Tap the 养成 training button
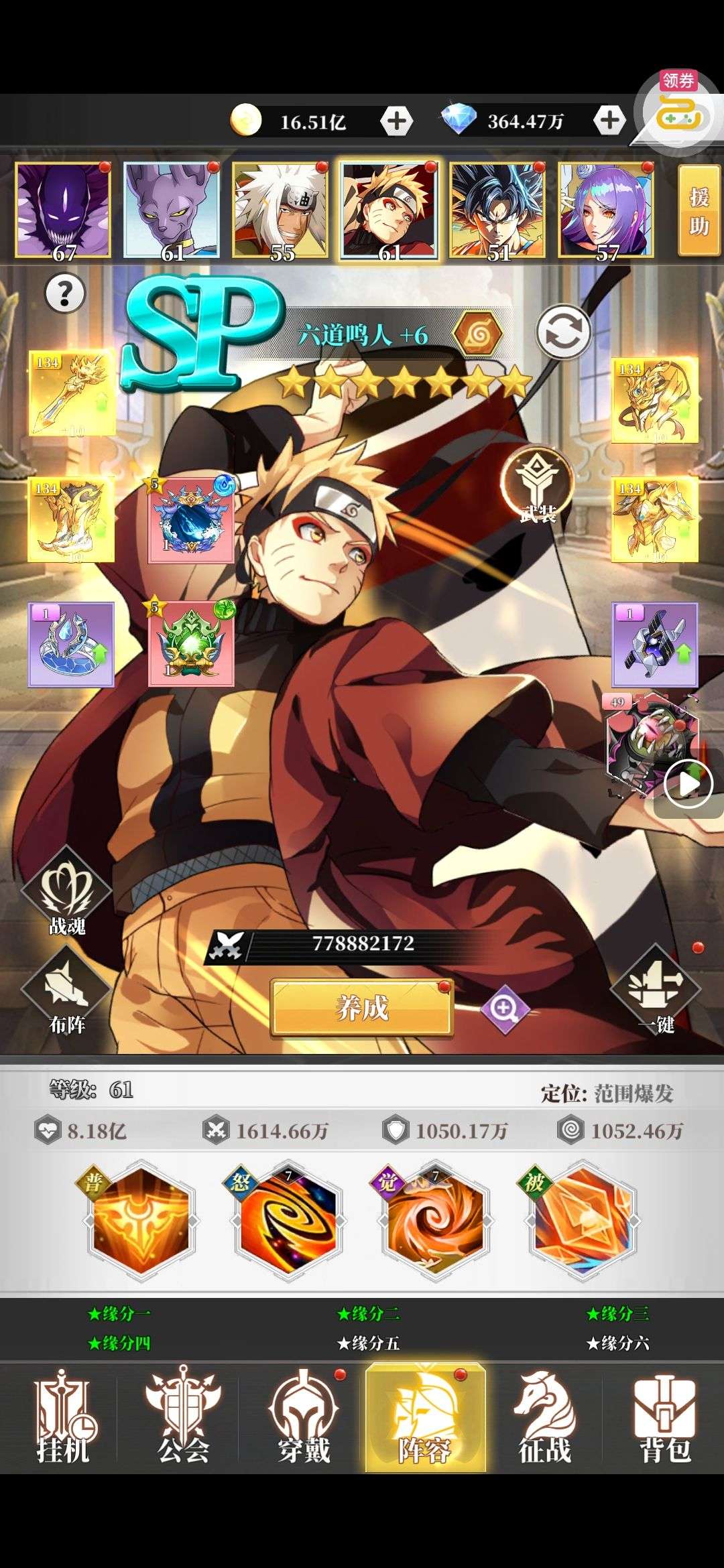Viewport: 724px width, 1568px height. click(x=362, y=1007)
